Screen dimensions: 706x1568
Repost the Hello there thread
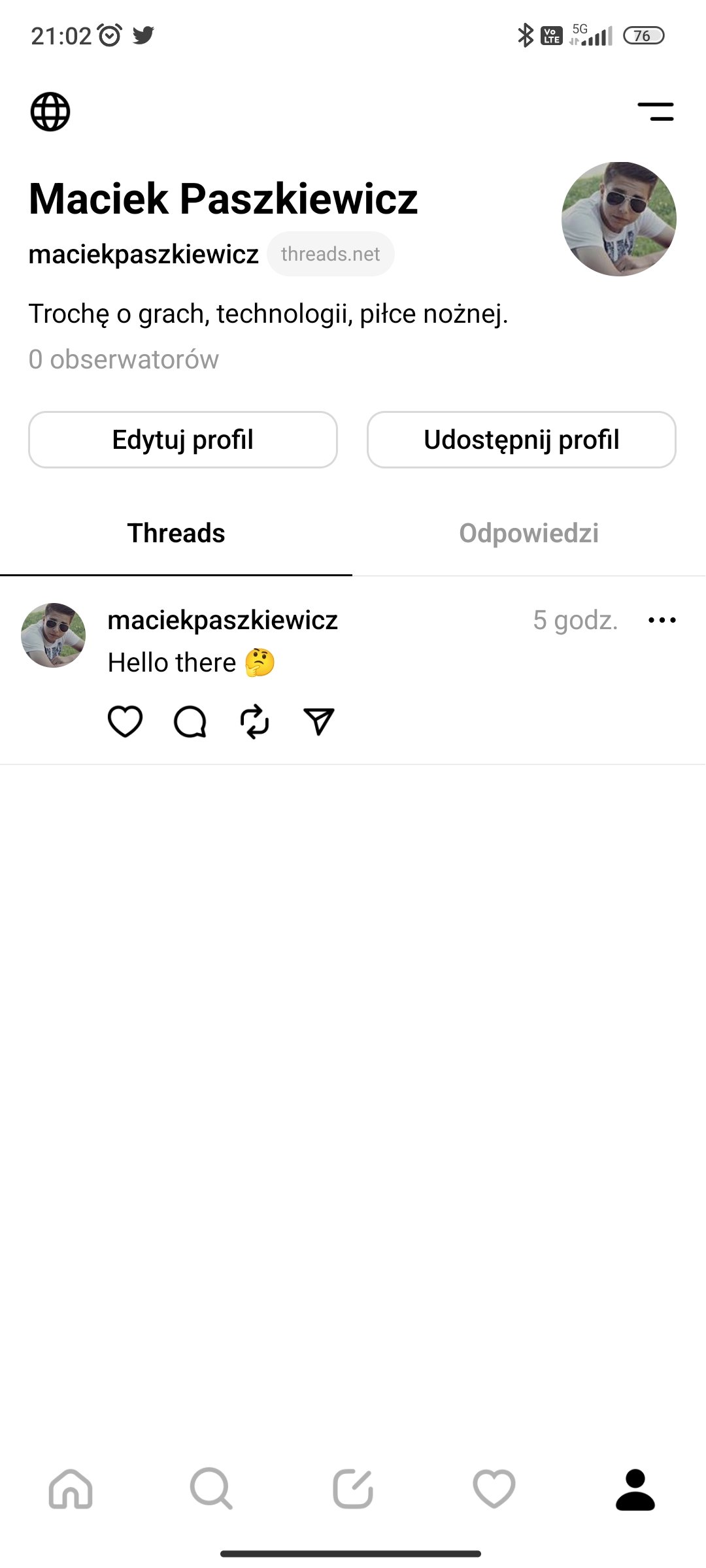(x=254, y=722)
